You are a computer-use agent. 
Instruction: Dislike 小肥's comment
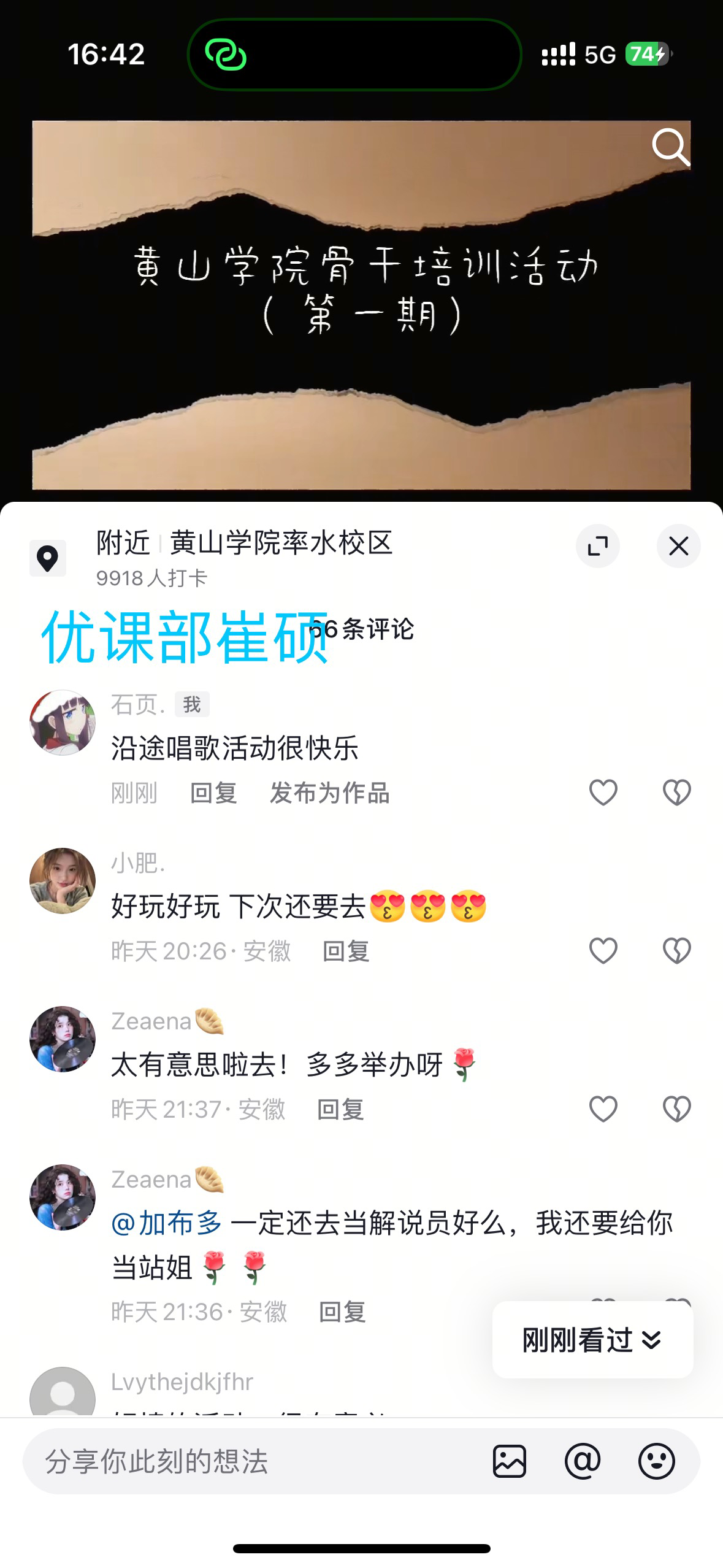click(x=676, y=951)
